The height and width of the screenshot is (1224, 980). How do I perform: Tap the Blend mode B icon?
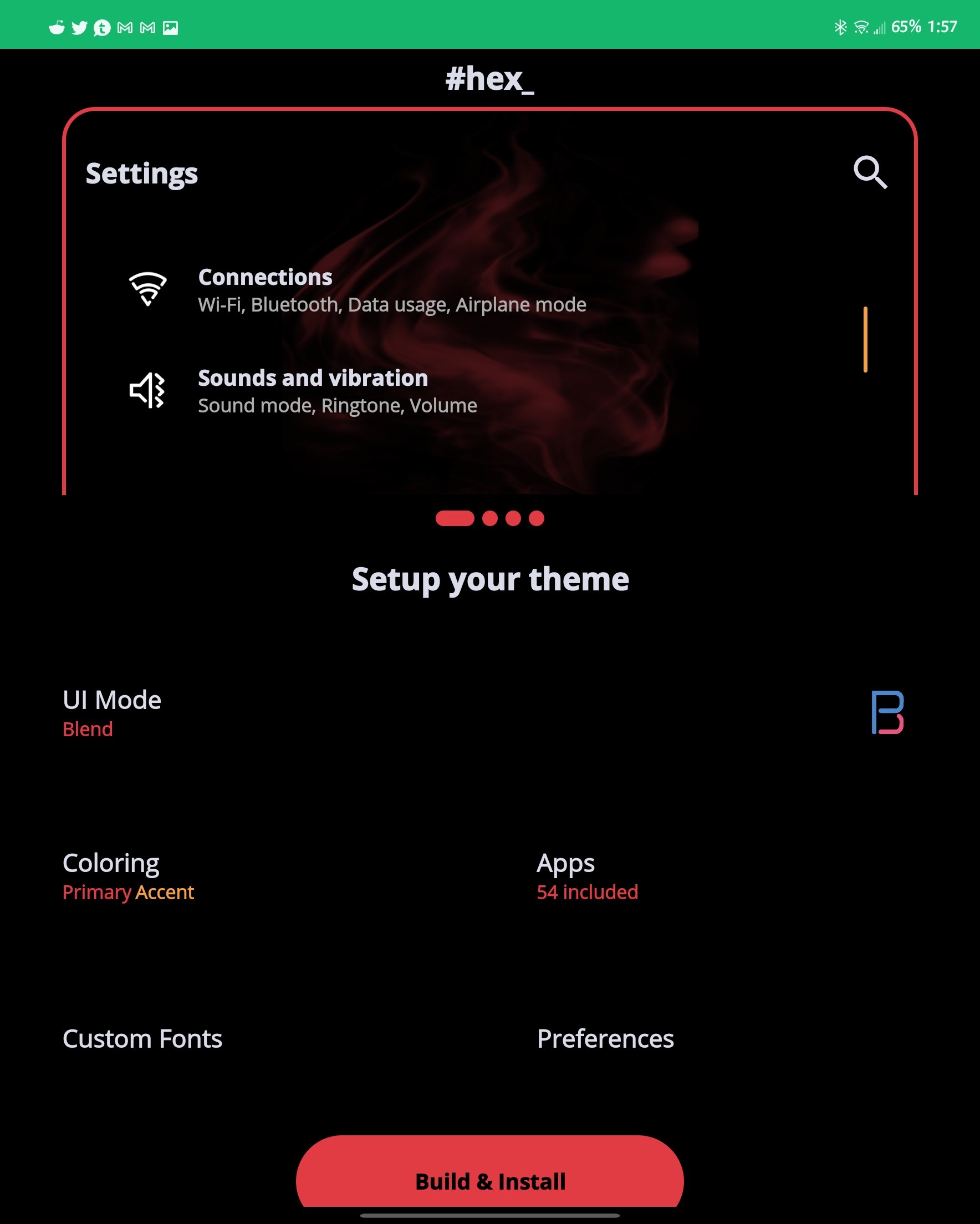(x=887, y=712)
